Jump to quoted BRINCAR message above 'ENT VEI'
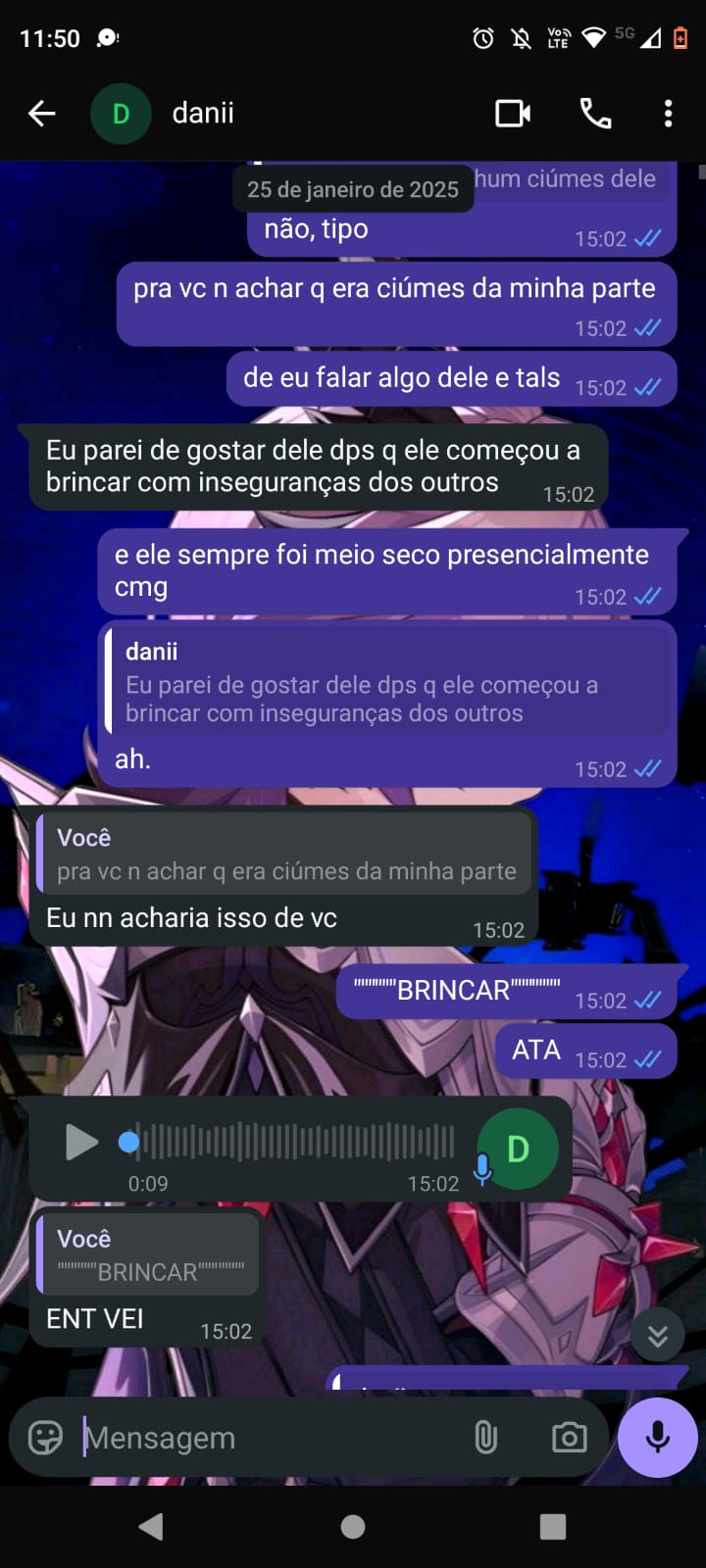Screen dimensions: 706x1568 tap(149, 1255)
